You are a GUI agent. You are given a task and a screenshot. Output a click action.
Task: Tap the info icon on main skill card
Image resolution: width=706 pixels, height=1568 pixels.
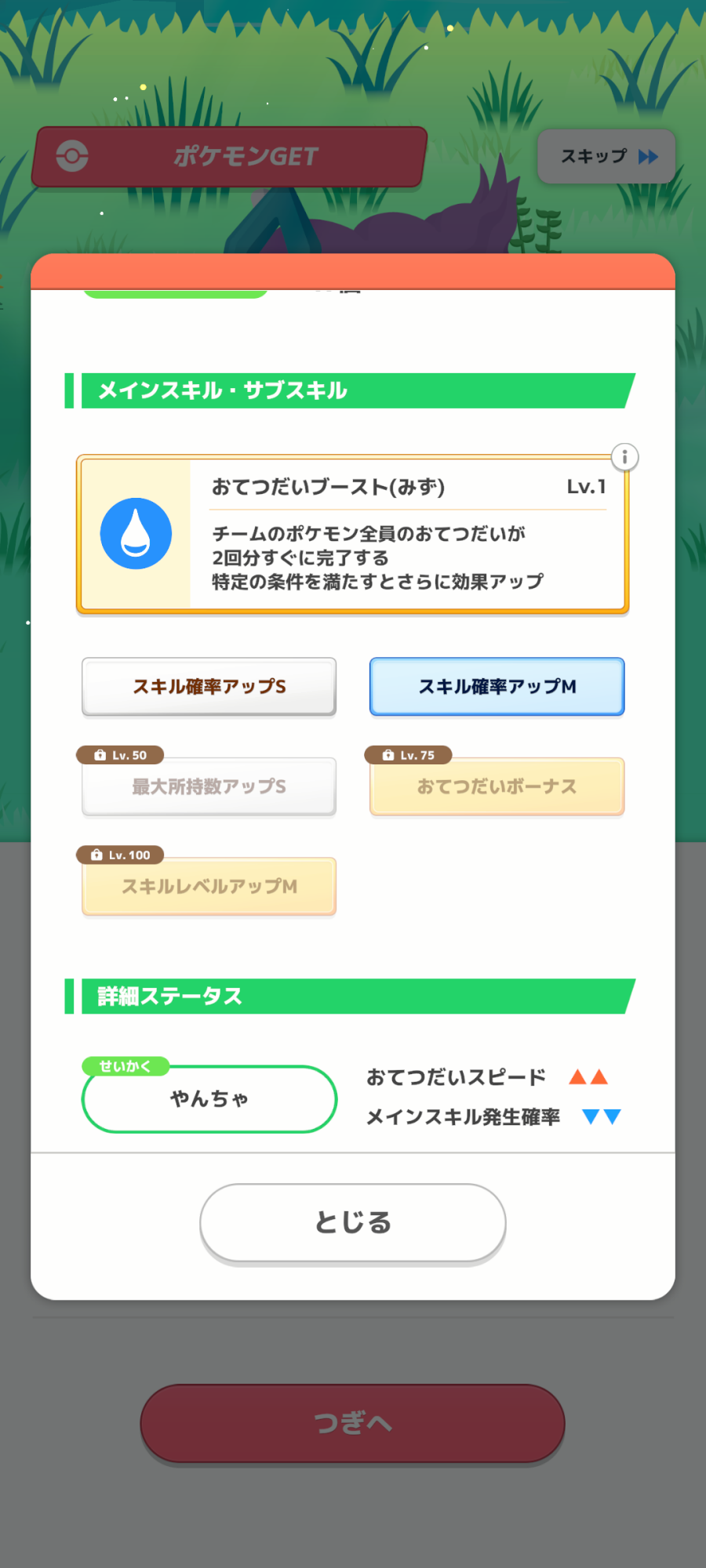624,457
